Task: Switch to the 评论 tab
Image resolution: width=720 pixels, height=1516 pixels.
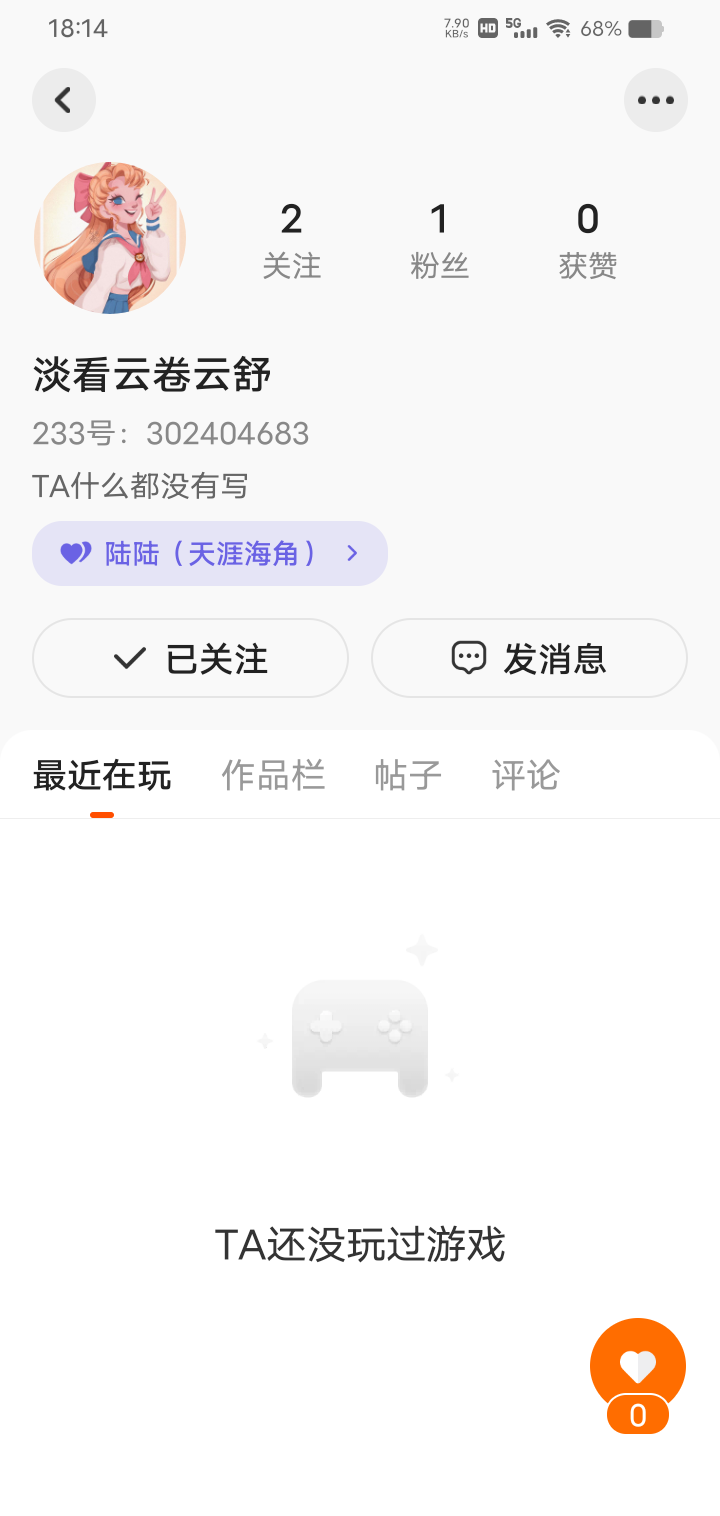Action: [x=525, y=776]
